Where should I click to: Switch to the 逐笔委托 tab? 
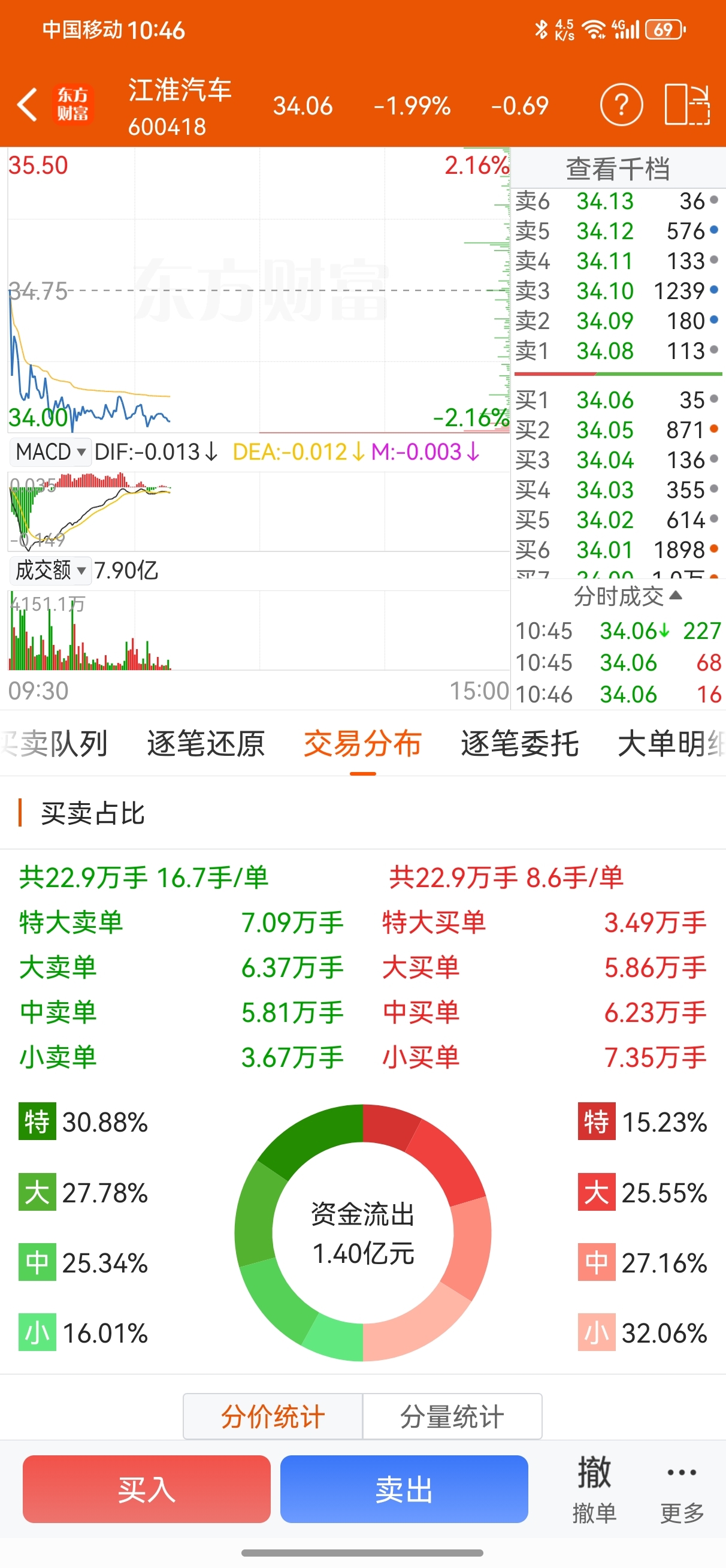pos(520,743)
